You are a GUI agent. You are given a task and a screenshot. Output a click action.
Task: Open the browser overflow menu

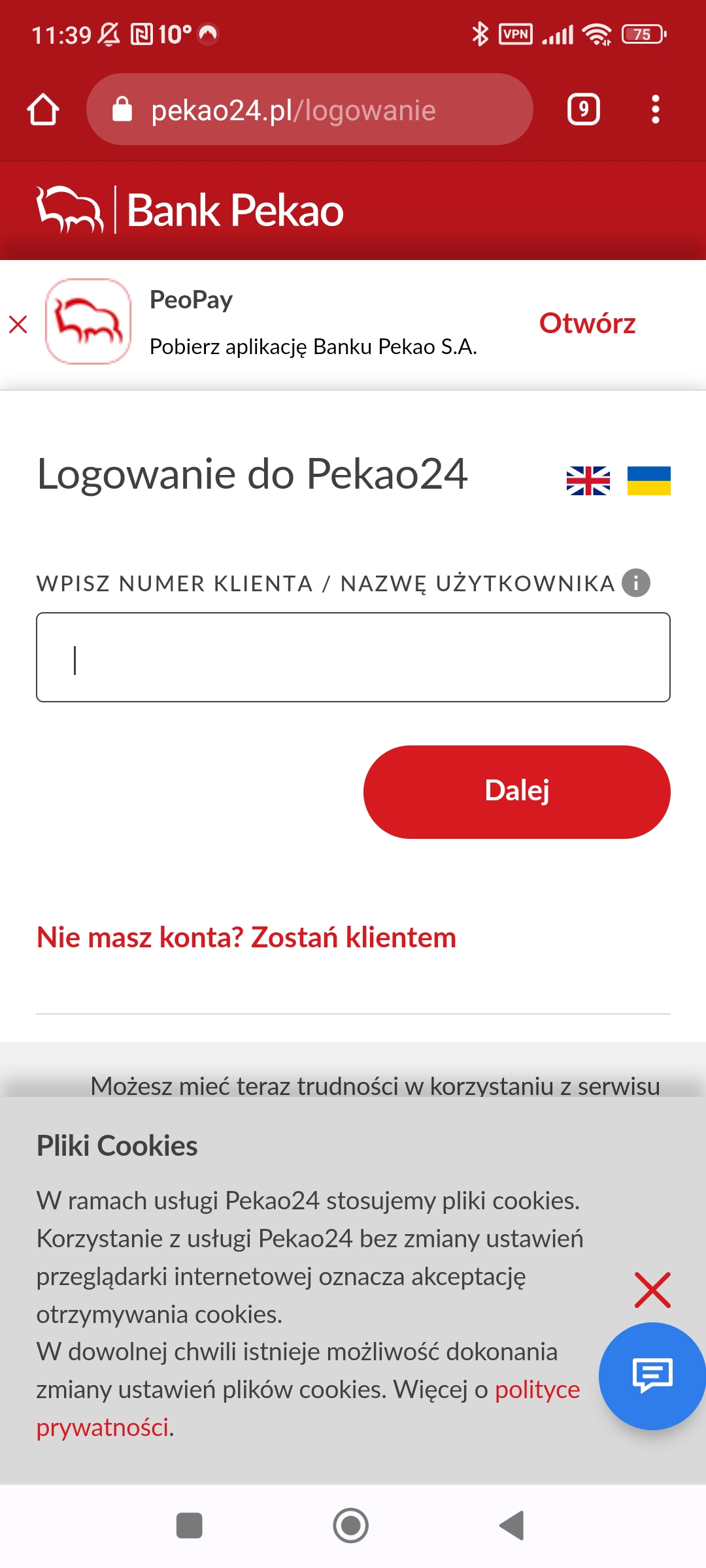pyautogui.click(x=655, y=109)
